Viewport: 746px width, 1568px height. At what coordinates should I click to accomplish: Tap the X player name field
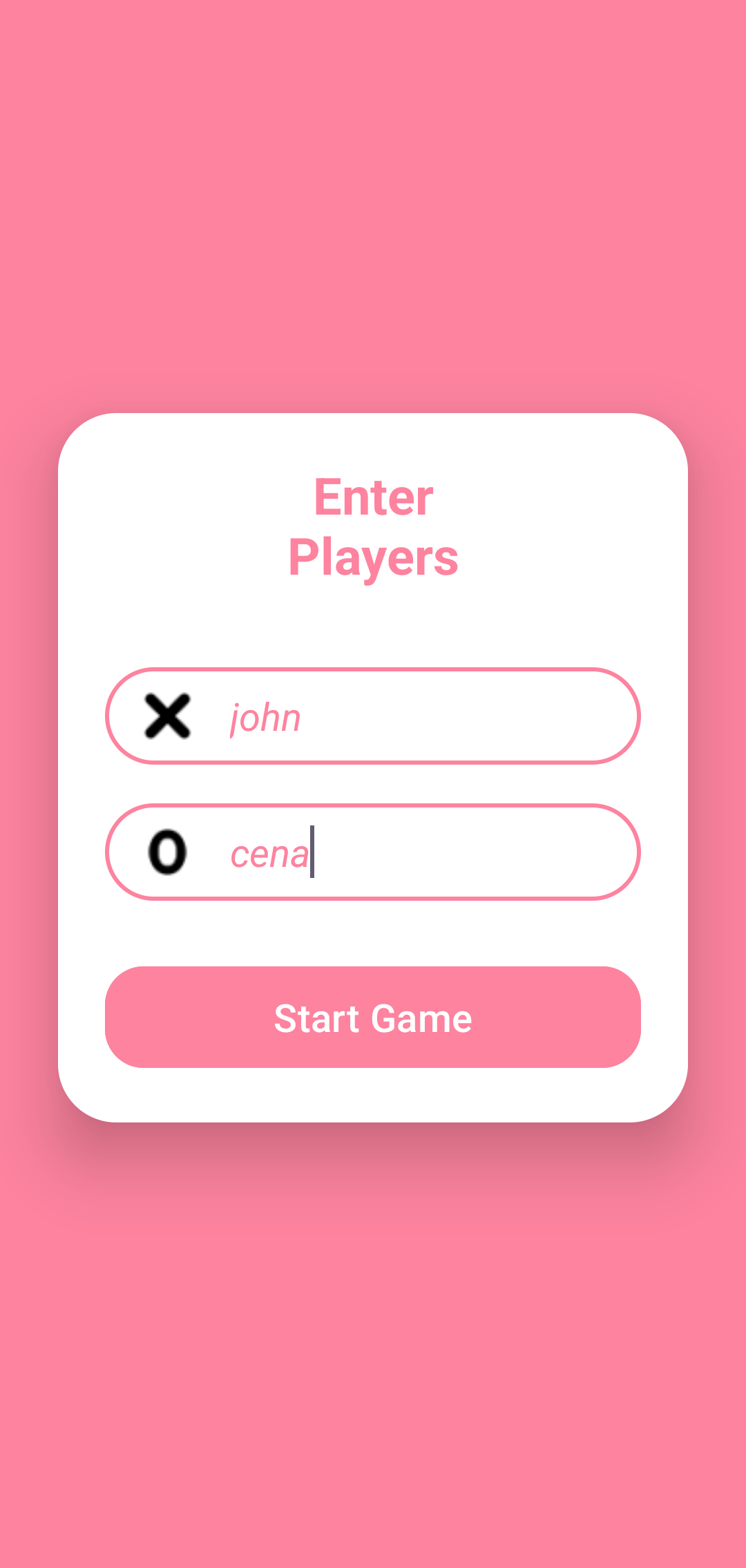(414, 716)
